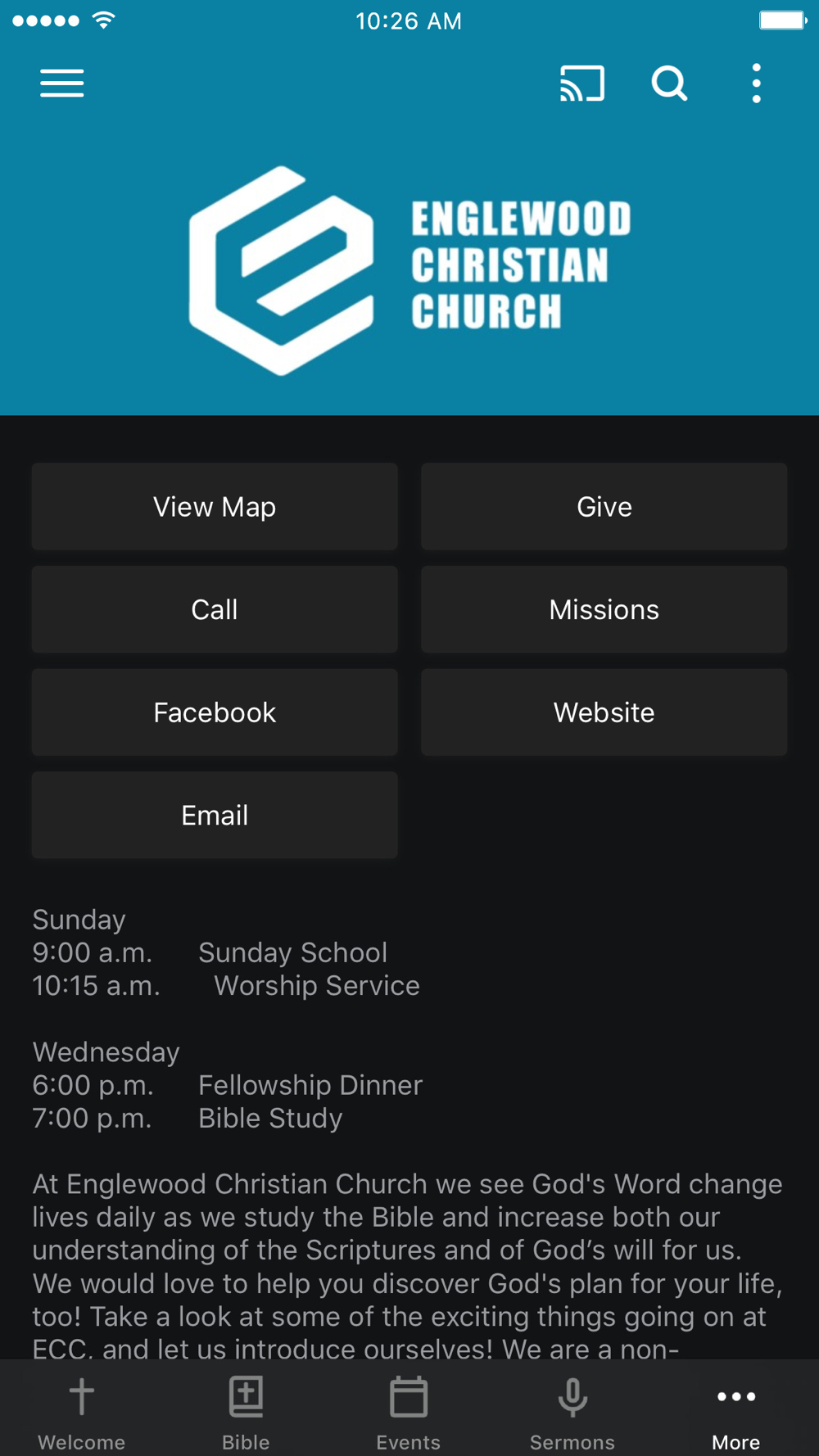Visit the Facebook page
Viewport: 819px width, 1456px height.
215,712
